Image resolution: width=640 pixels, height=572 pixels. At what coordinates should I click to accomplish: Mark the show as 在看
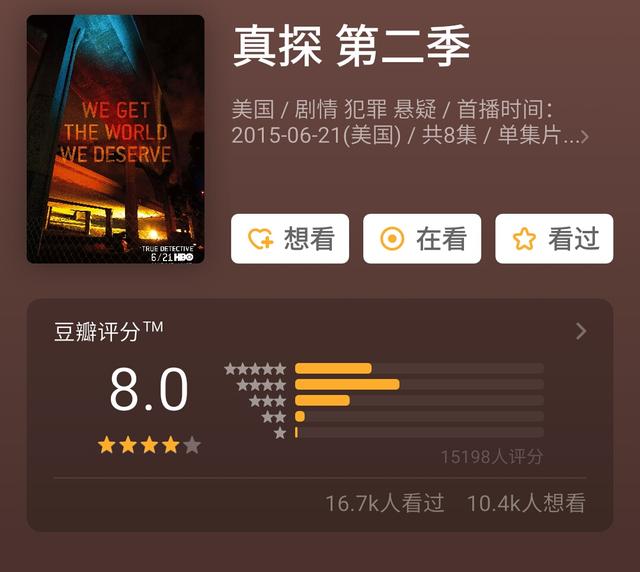coord(422,239)
